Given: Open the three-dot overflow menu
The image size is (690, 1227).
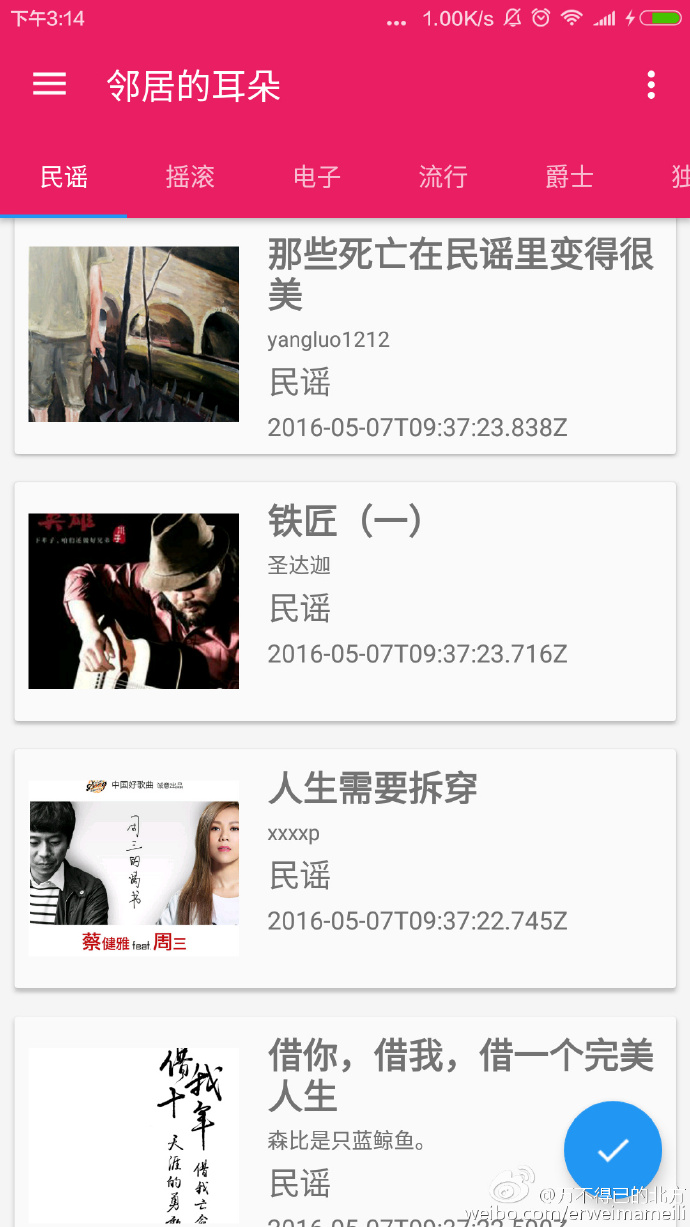Looking at the screenshot, I should coord(651,85).
